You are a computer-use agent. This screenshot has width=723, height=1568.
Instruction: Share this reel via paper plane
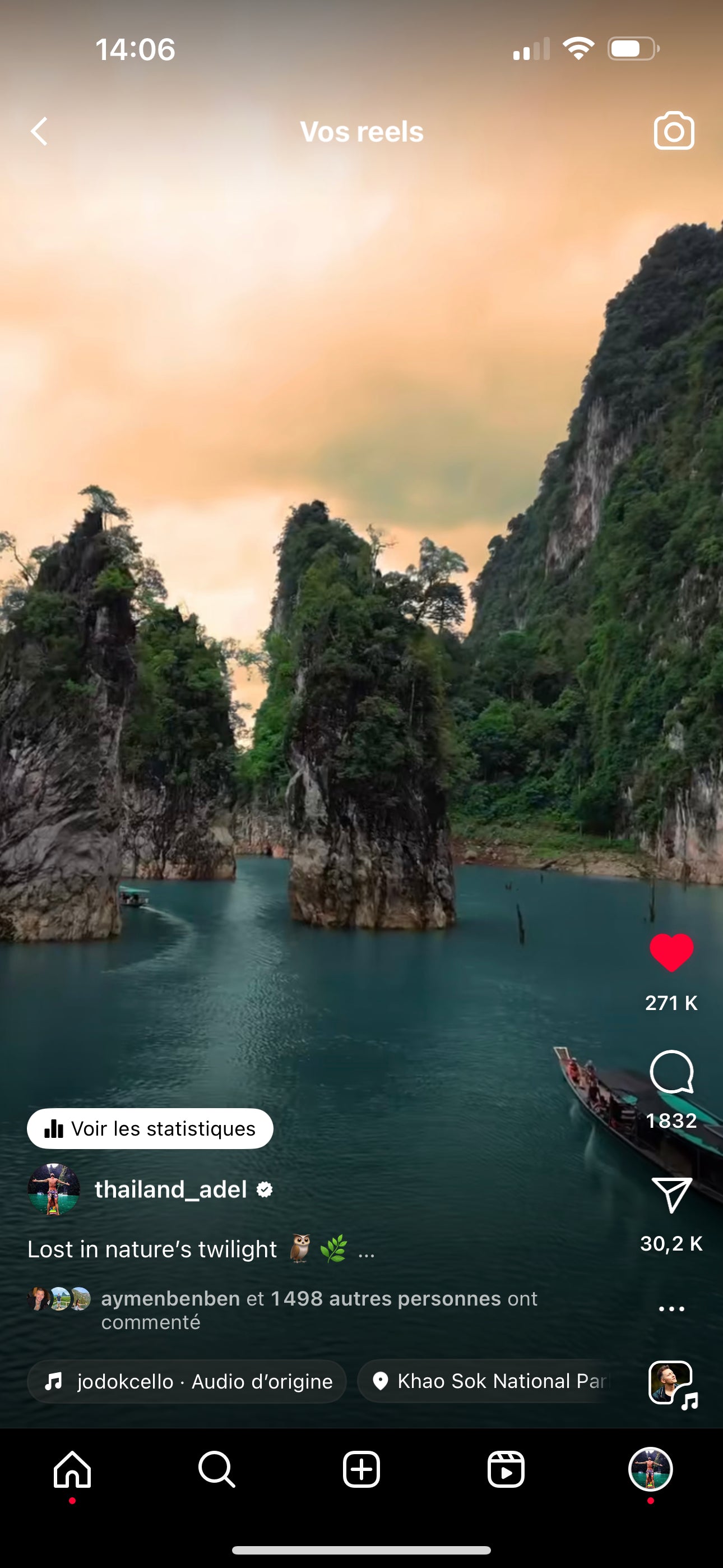click(671, 1195)
